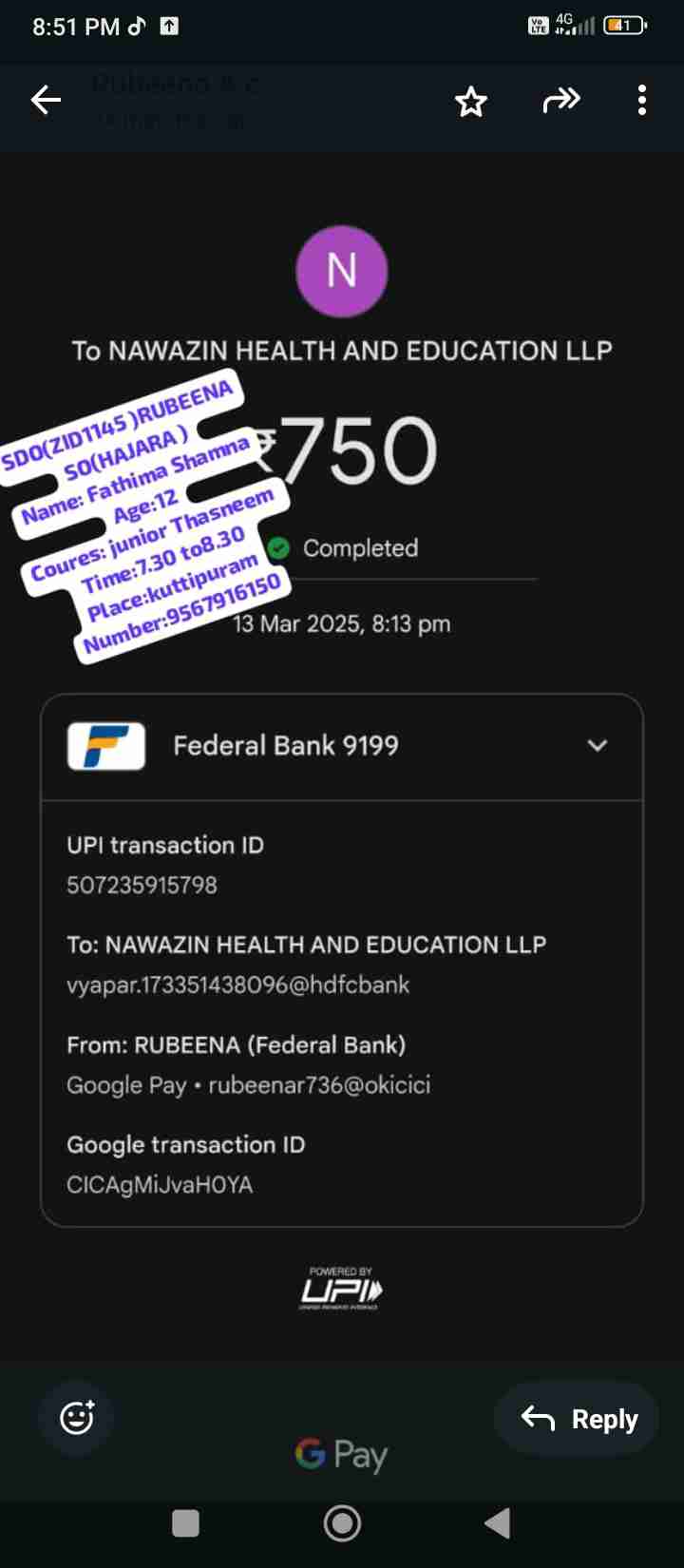The image size is (684, 1568).
Task: Tap the system back triangle
Action: 498,1523
